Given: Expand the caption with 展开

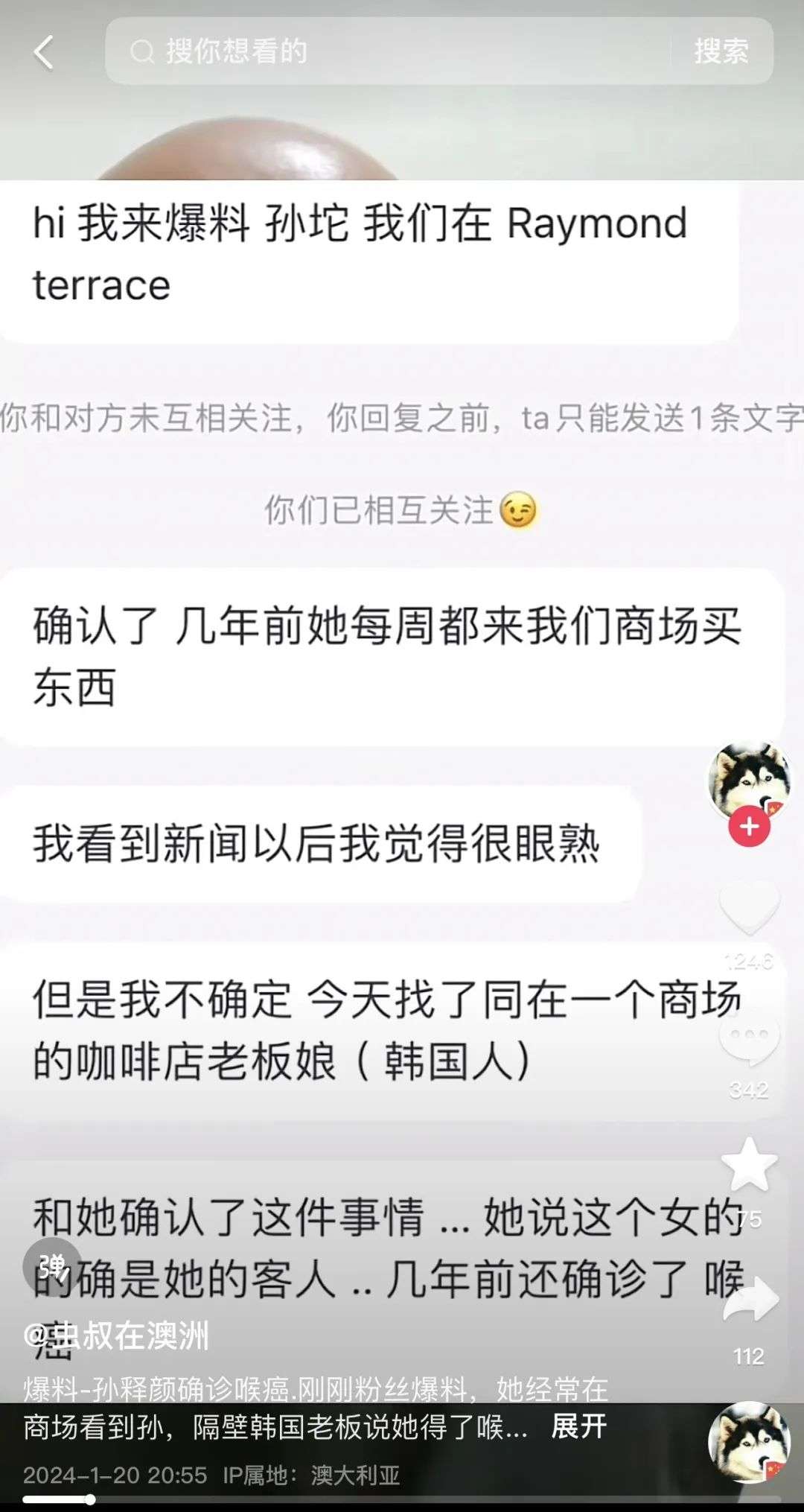Looking at the screenshot, I should 578,1426.
